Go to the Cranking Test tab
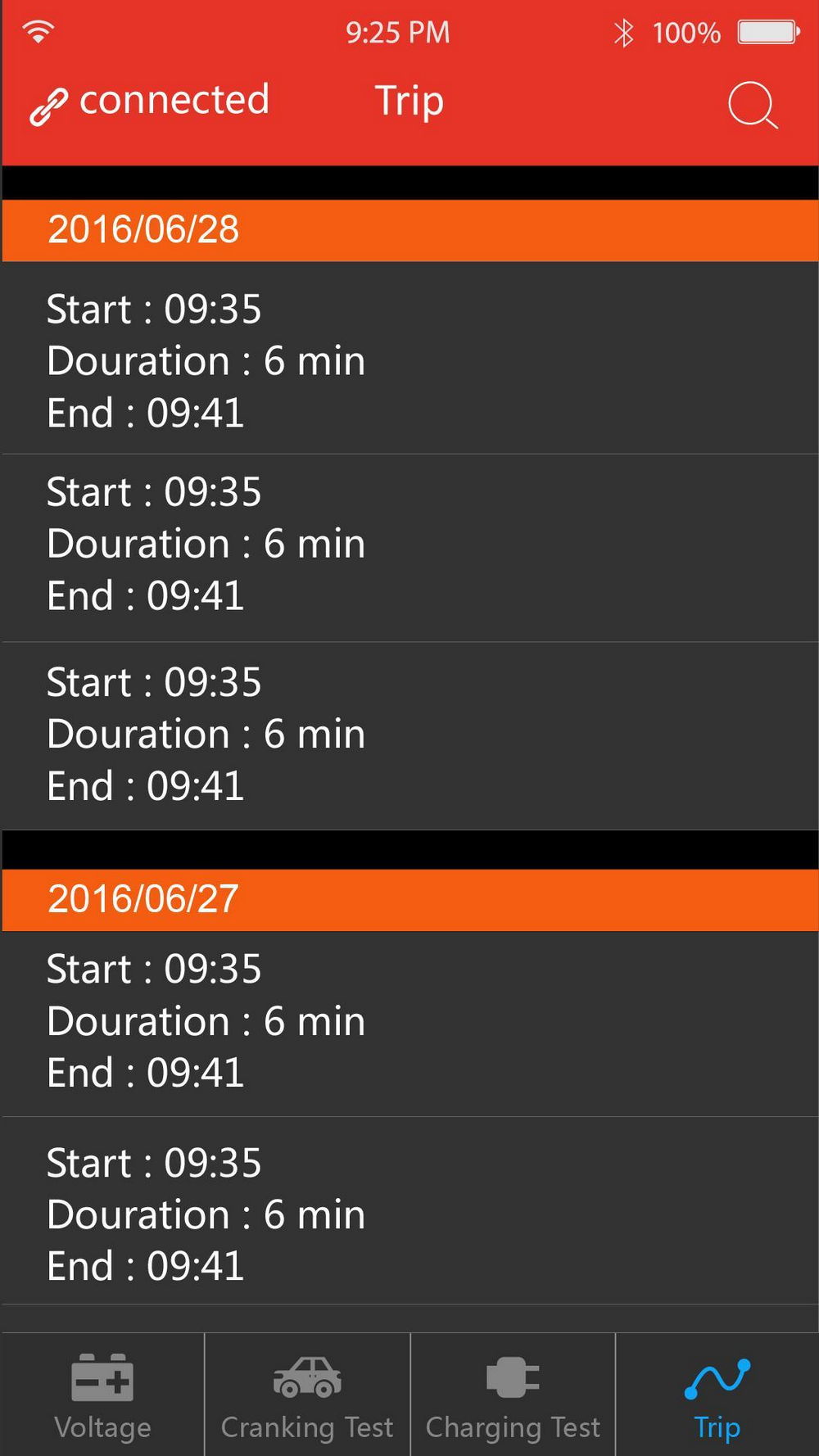The width and height of the screenshot is (819, 1456). click(307, 1395)
